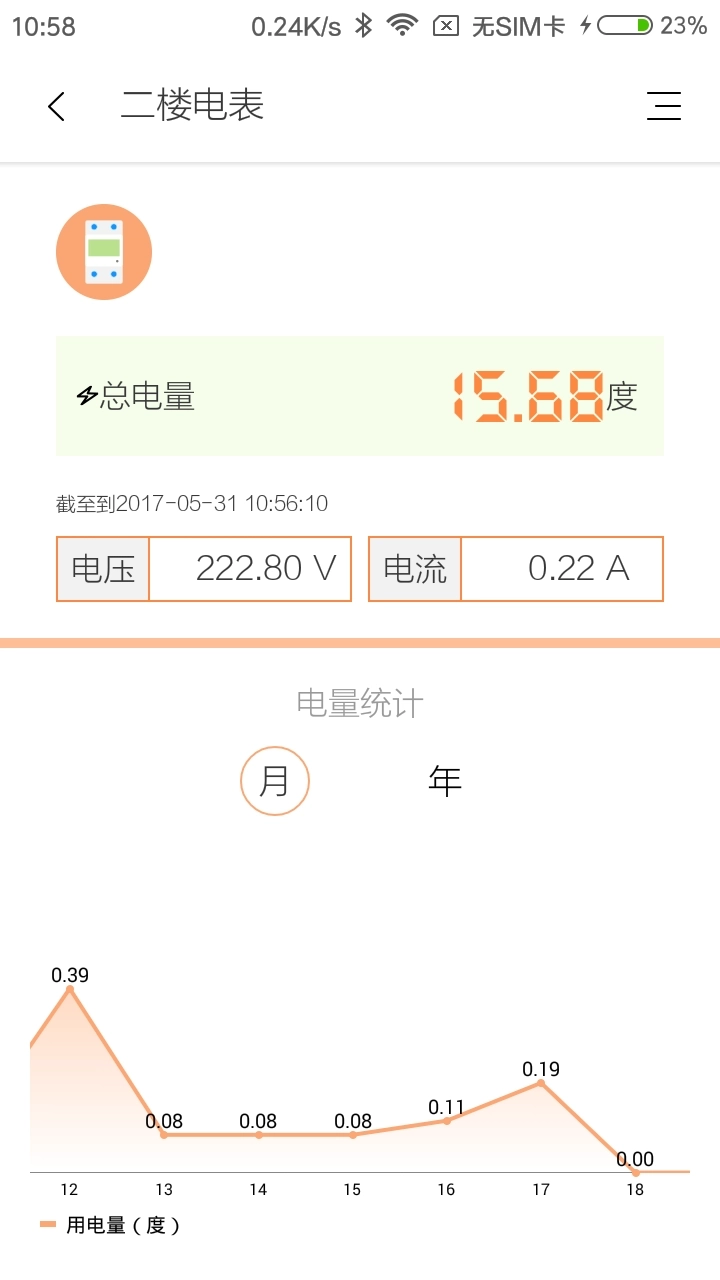Tap the chart peak labeled 0.39
The width and height of the screenshot is (720, 1280).
(68, 992)
